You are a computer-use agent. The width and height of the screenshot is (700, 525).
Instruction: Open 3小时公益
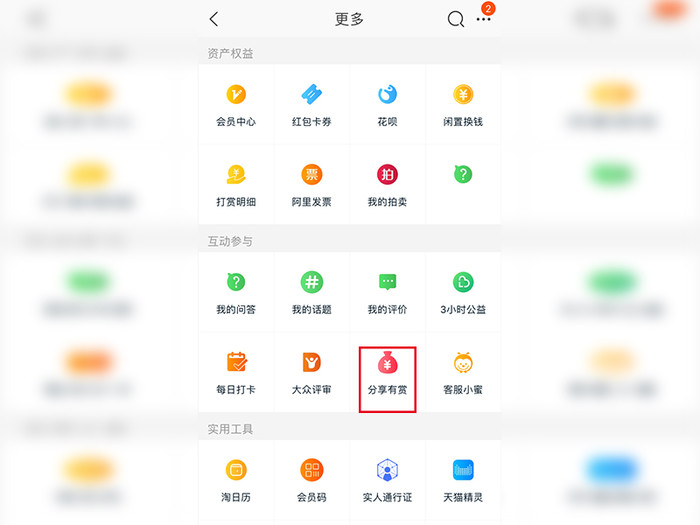coord(463,291)
